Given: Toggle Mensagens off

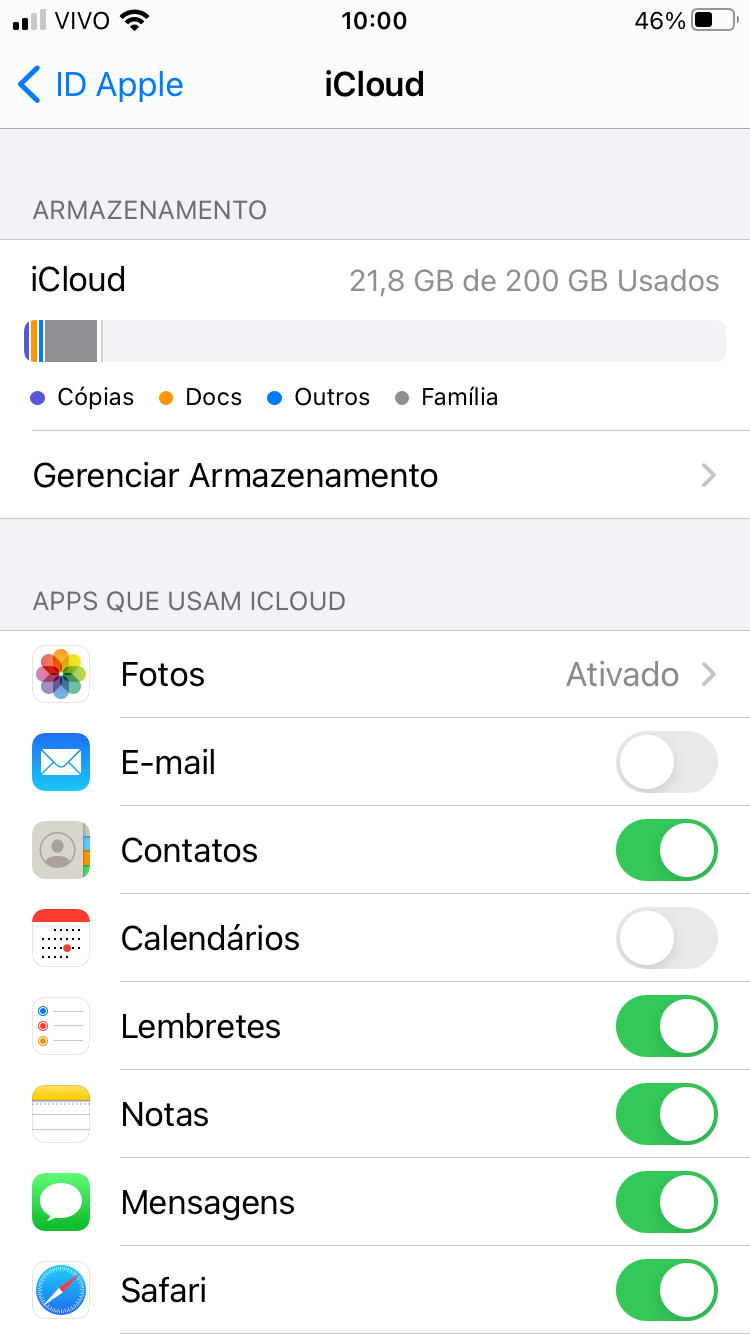Looking at the screenshot, I should [x=666, y=1203].
